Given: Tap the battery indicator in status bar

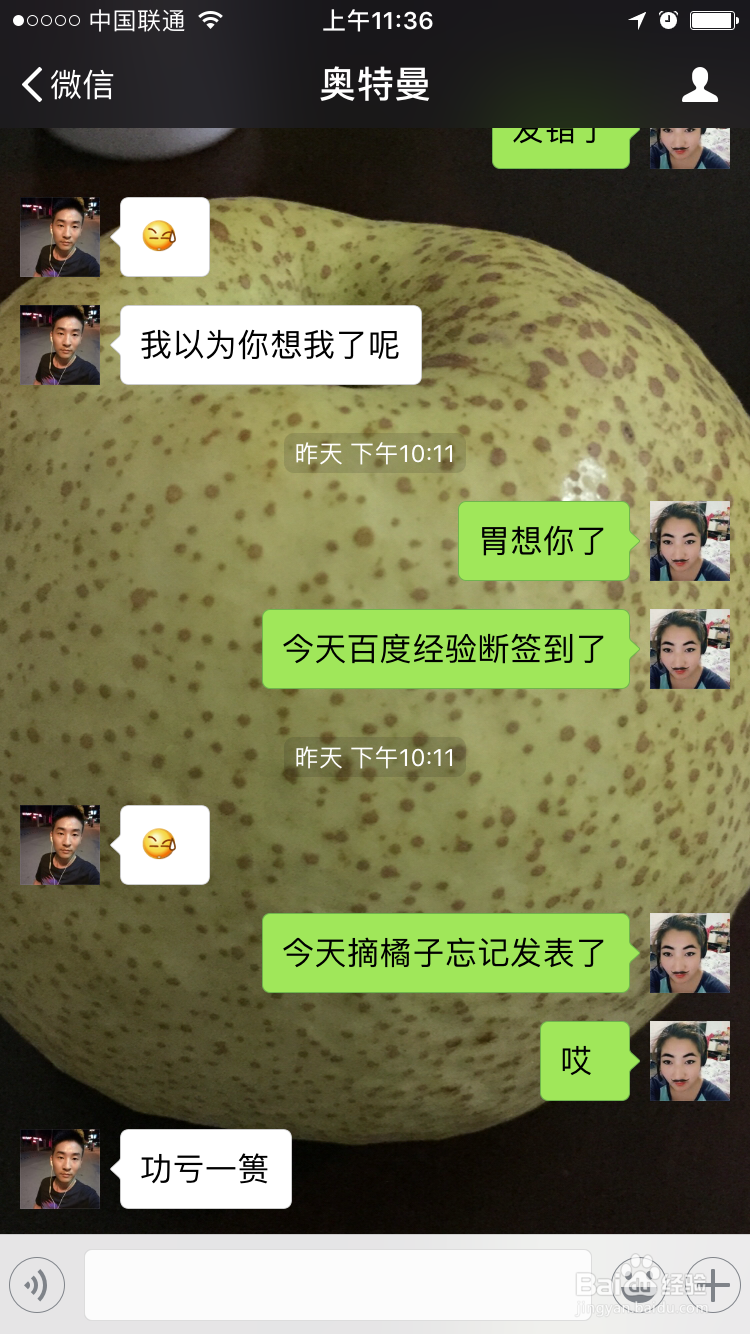Looking at the screenshot, I should (714, 19).
